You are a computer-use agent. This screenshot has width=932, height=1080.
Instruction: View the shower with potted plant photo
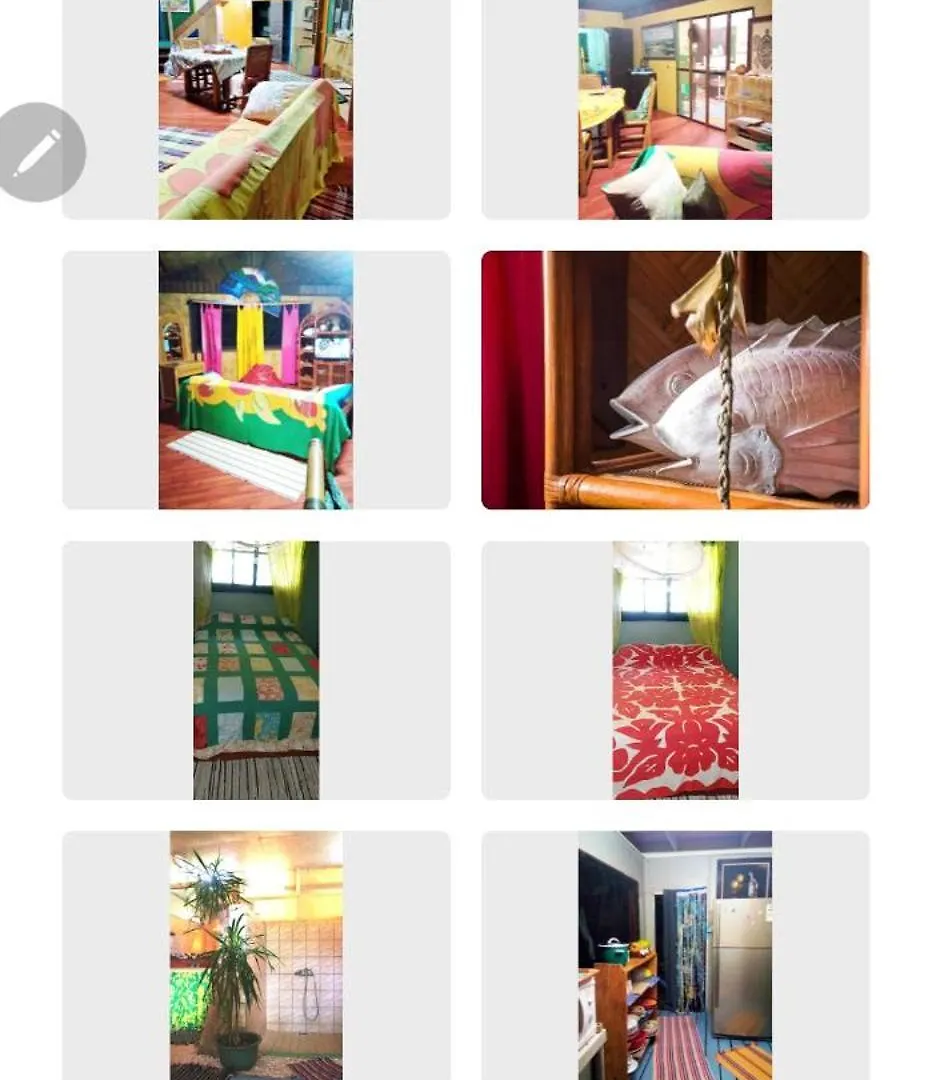click(256, 955)
